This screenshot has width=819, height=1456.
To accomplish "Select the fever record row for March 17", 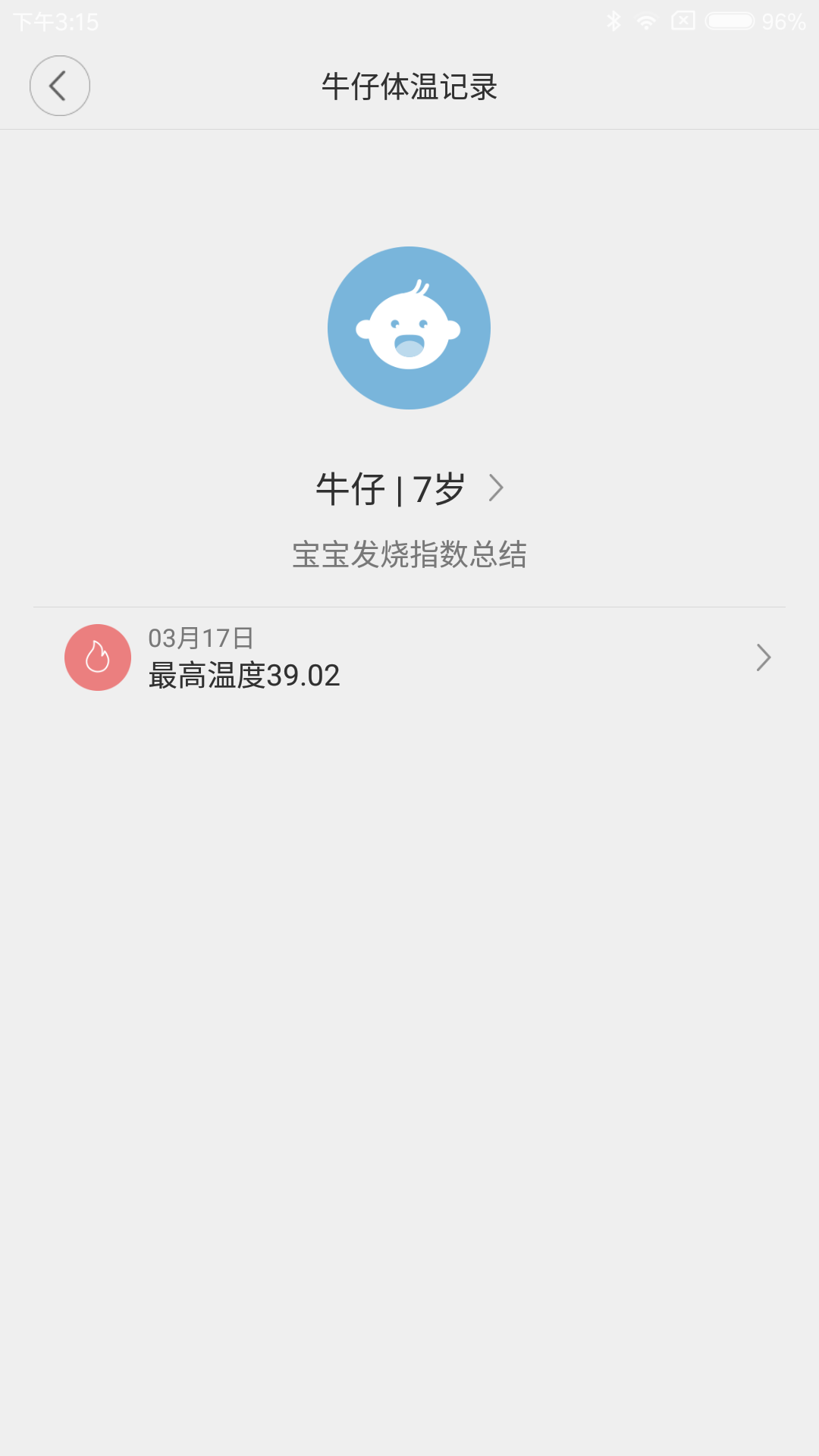I will [x=409, y=657].
